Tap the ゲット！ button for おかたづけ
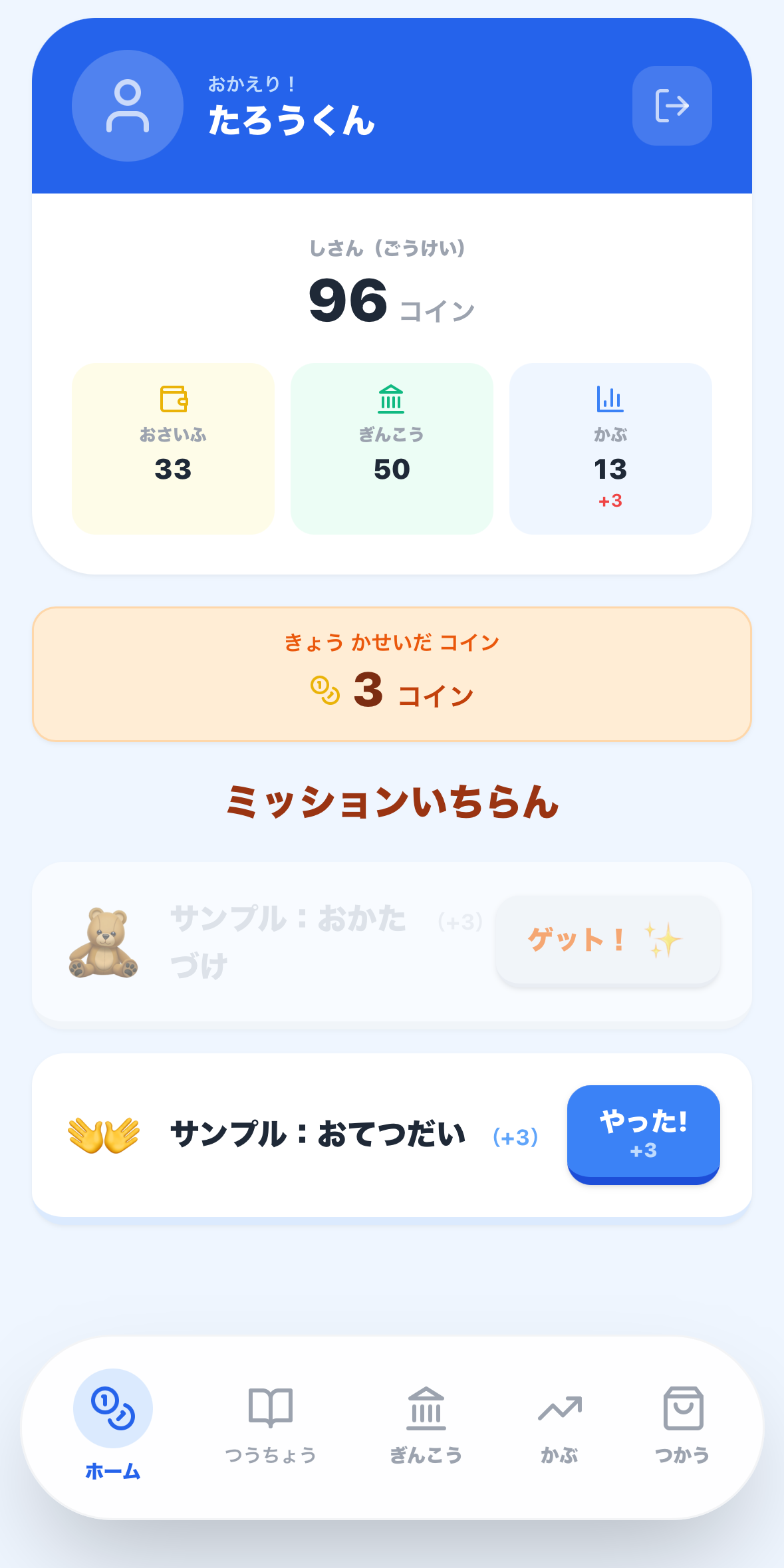 tap(607, 940)
